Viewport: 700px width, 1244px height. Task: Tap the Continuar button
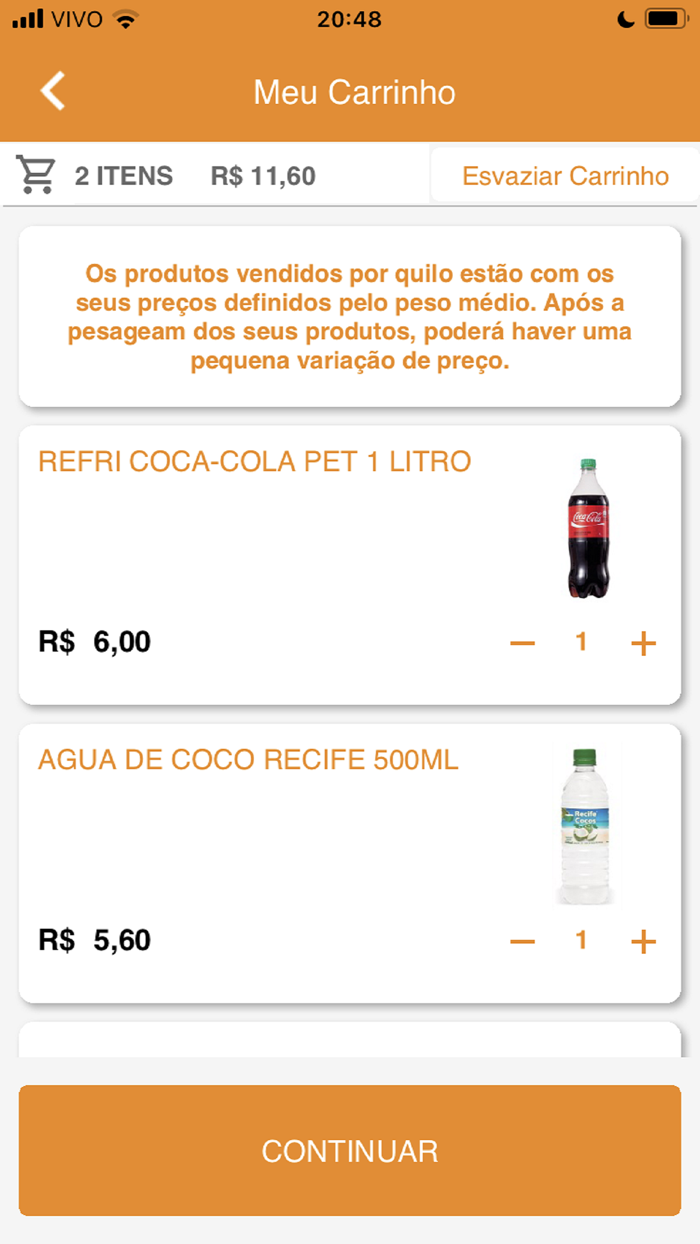click(x=350, y=1150)
